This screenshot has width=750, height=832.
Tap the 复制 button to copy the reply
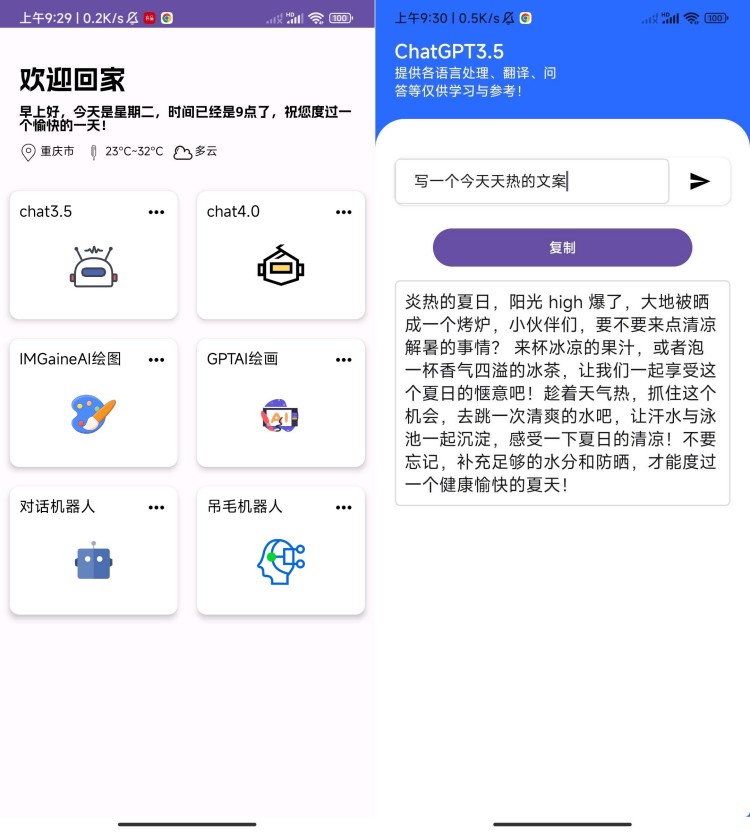562,248
